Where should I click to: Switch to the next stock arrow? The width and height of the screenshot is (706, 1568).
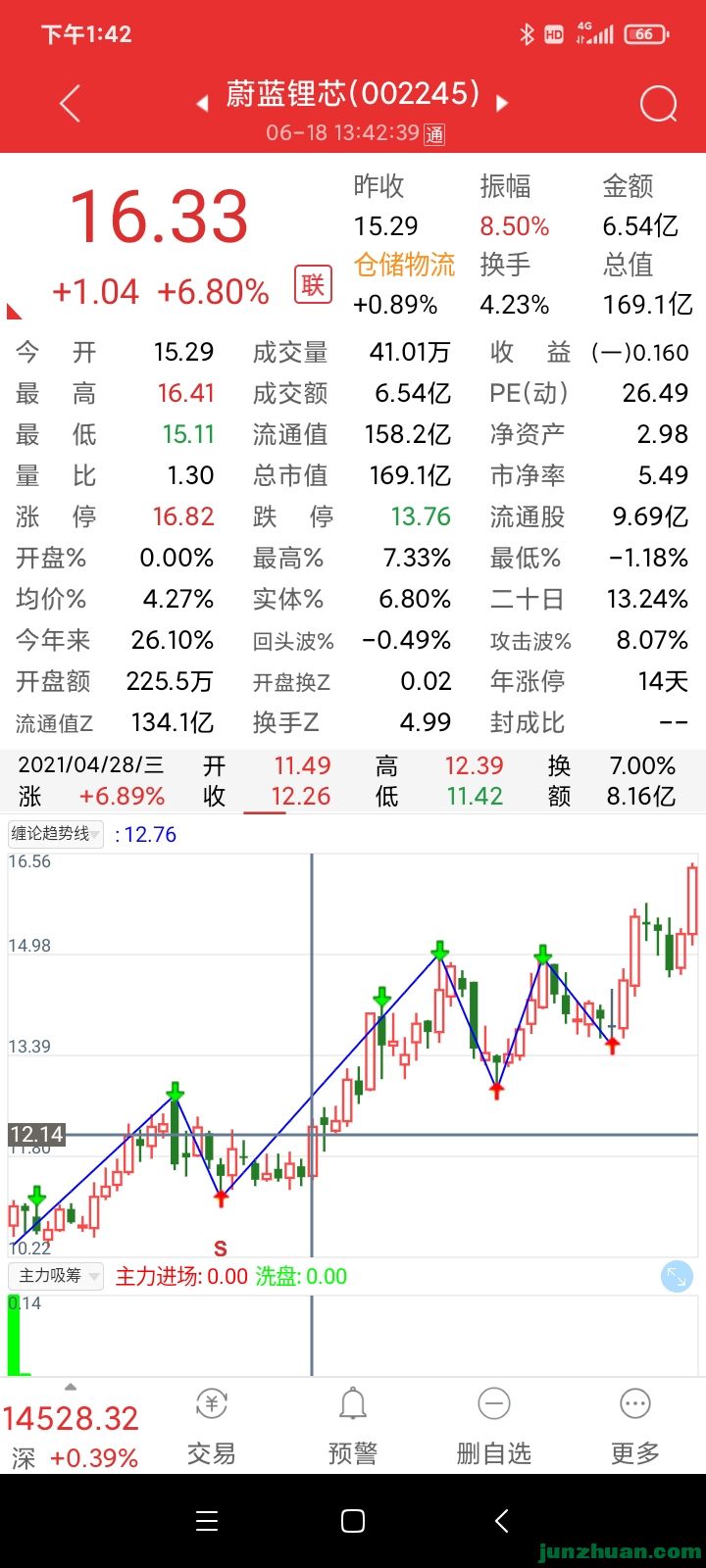point(503,104)
